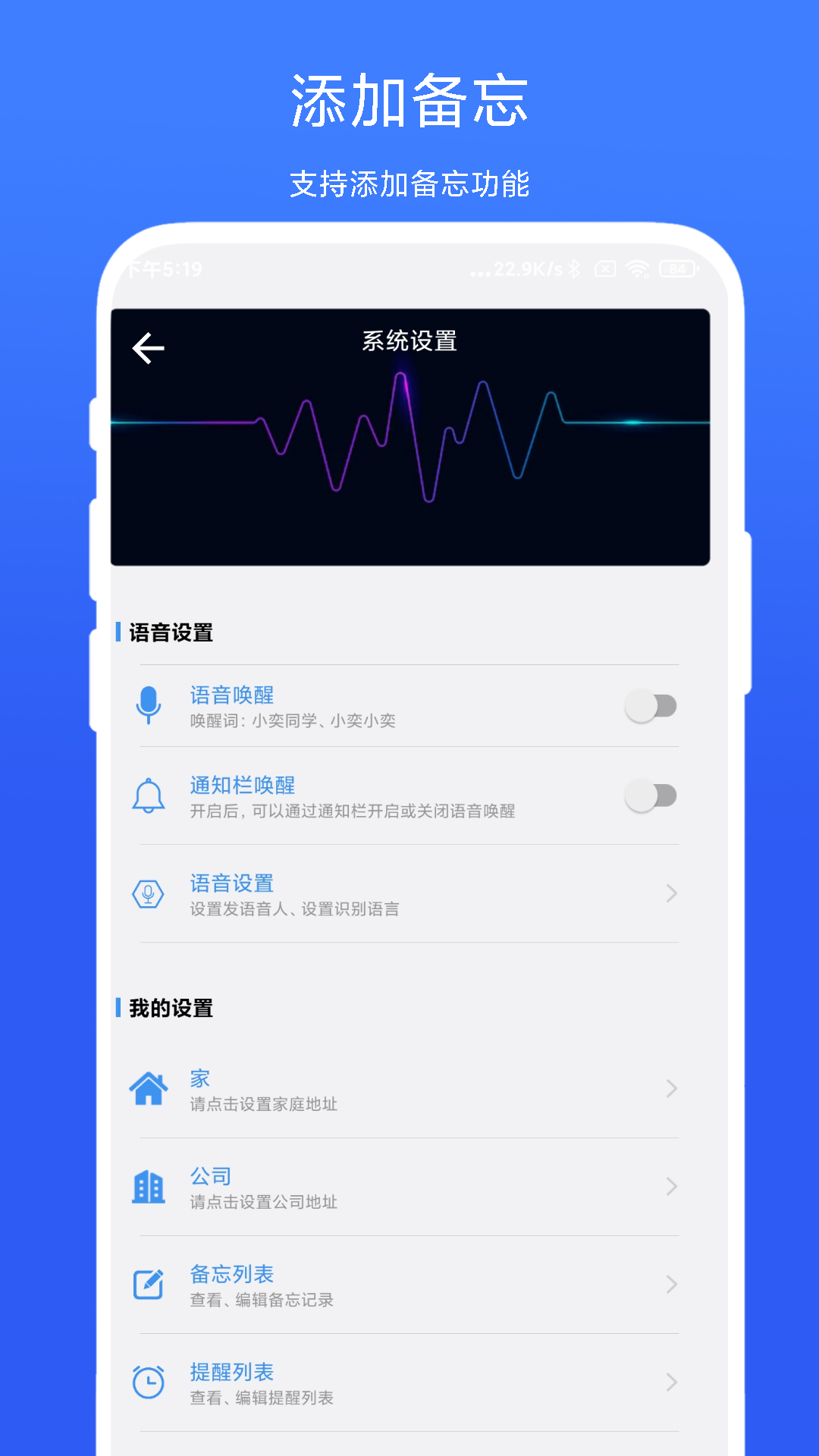
Task: Tap the clock icon beside 提醒列表
Action: tap(150, 1382)
